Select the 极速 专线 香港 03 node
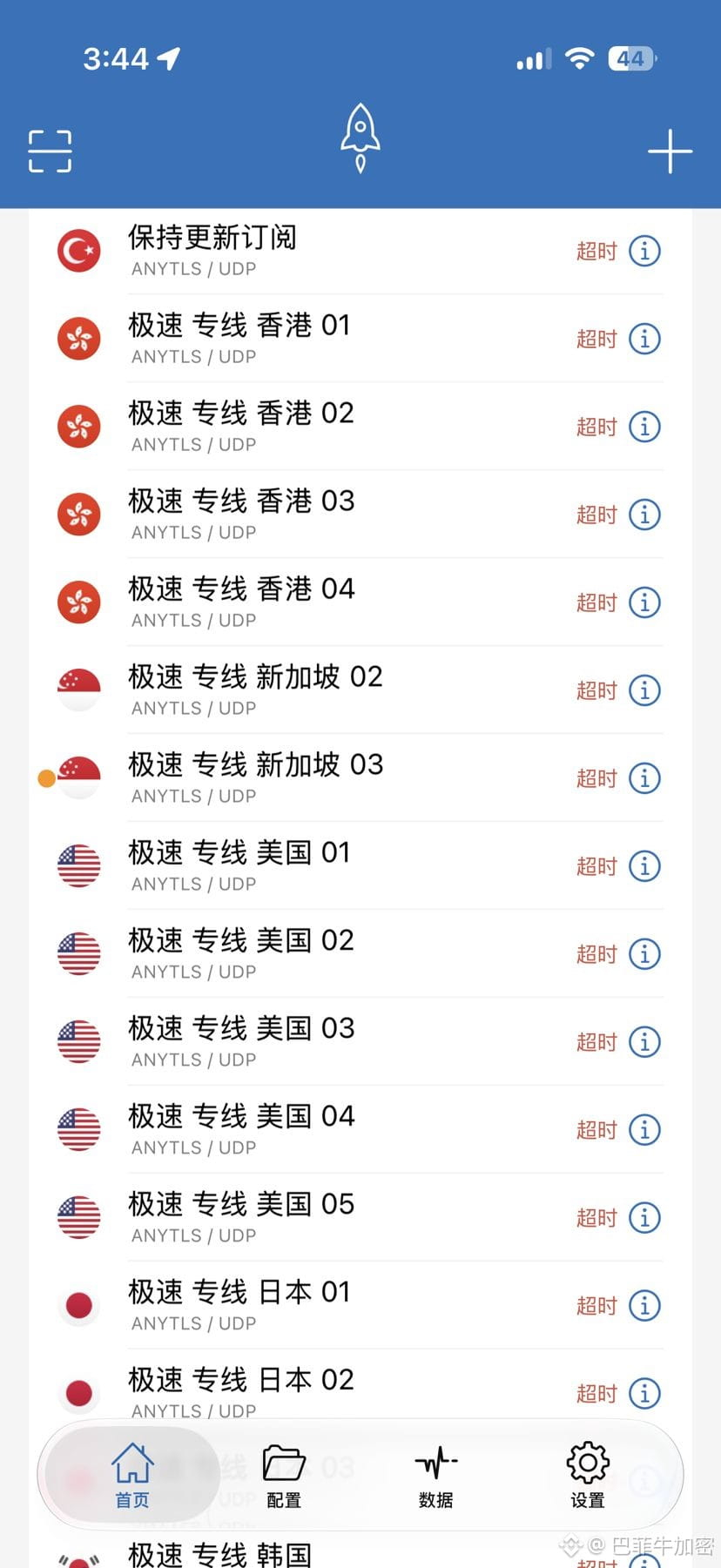This screenshot has width=721, height=1568. pyautogui.click(x=360, y=515)
